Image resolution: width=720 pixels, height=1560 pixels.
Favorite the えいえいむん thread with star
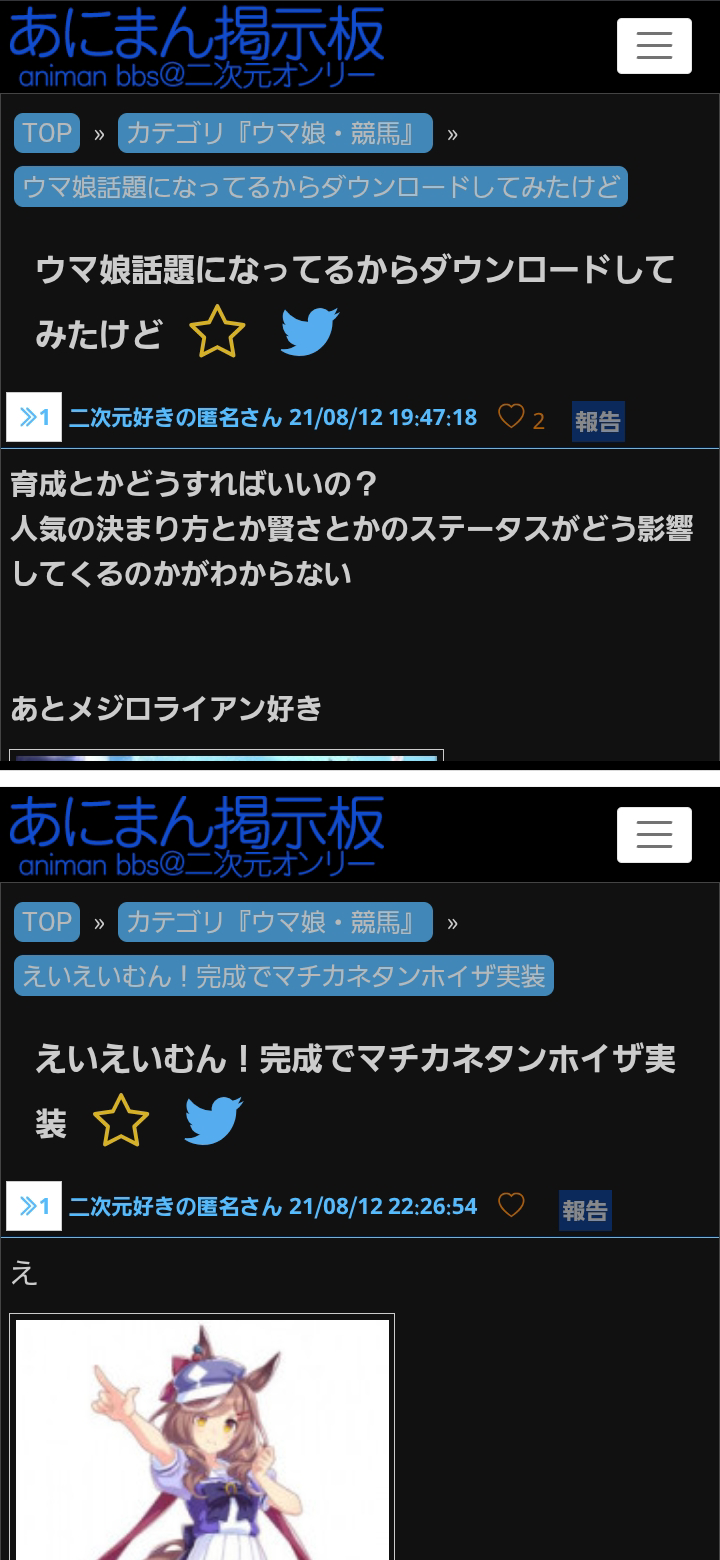121,1121
